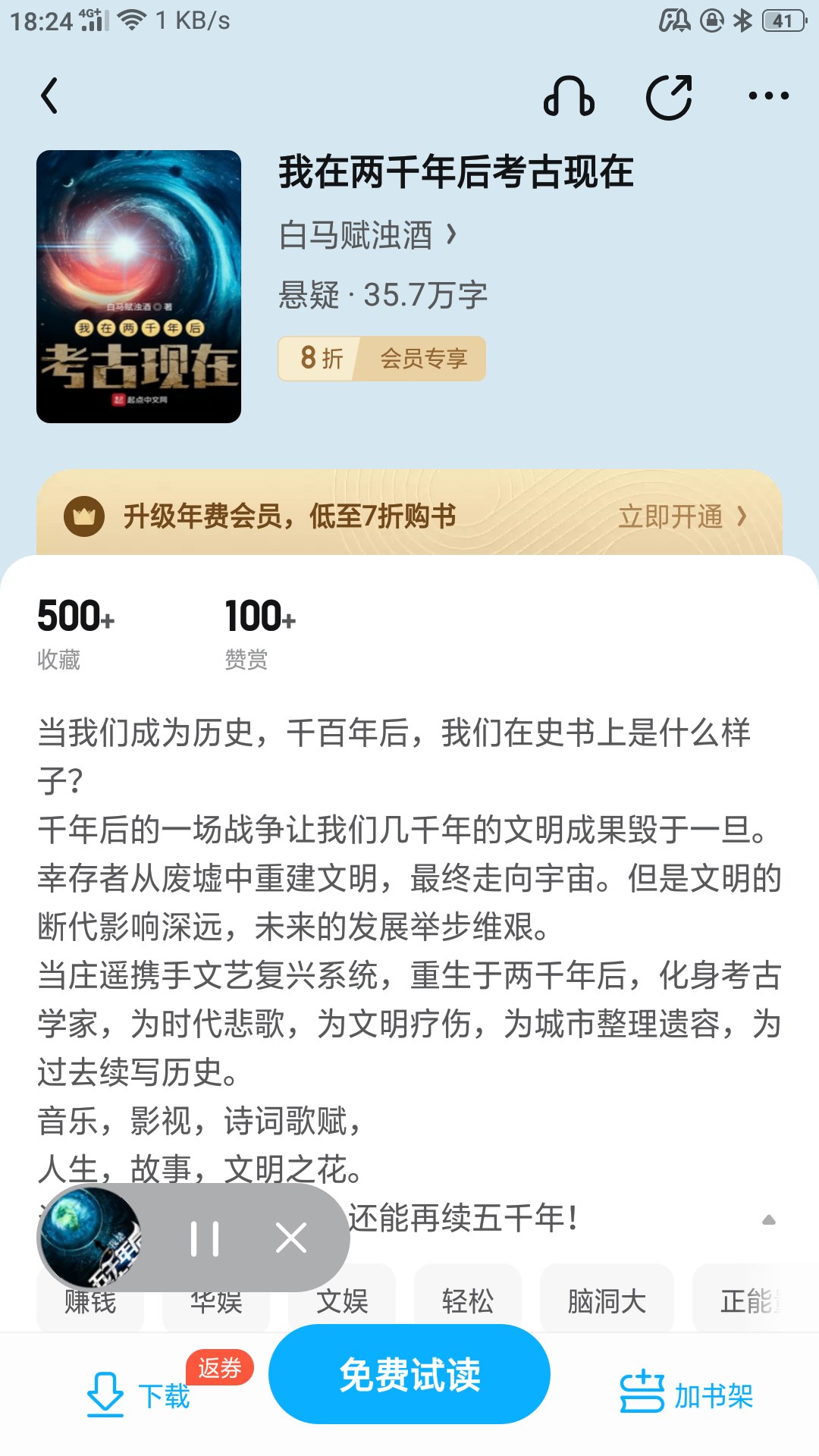Screen dimensions: 819x1456
Task: Tap 立即开通 to upgrade membership
Action: (x=682, y=516)
